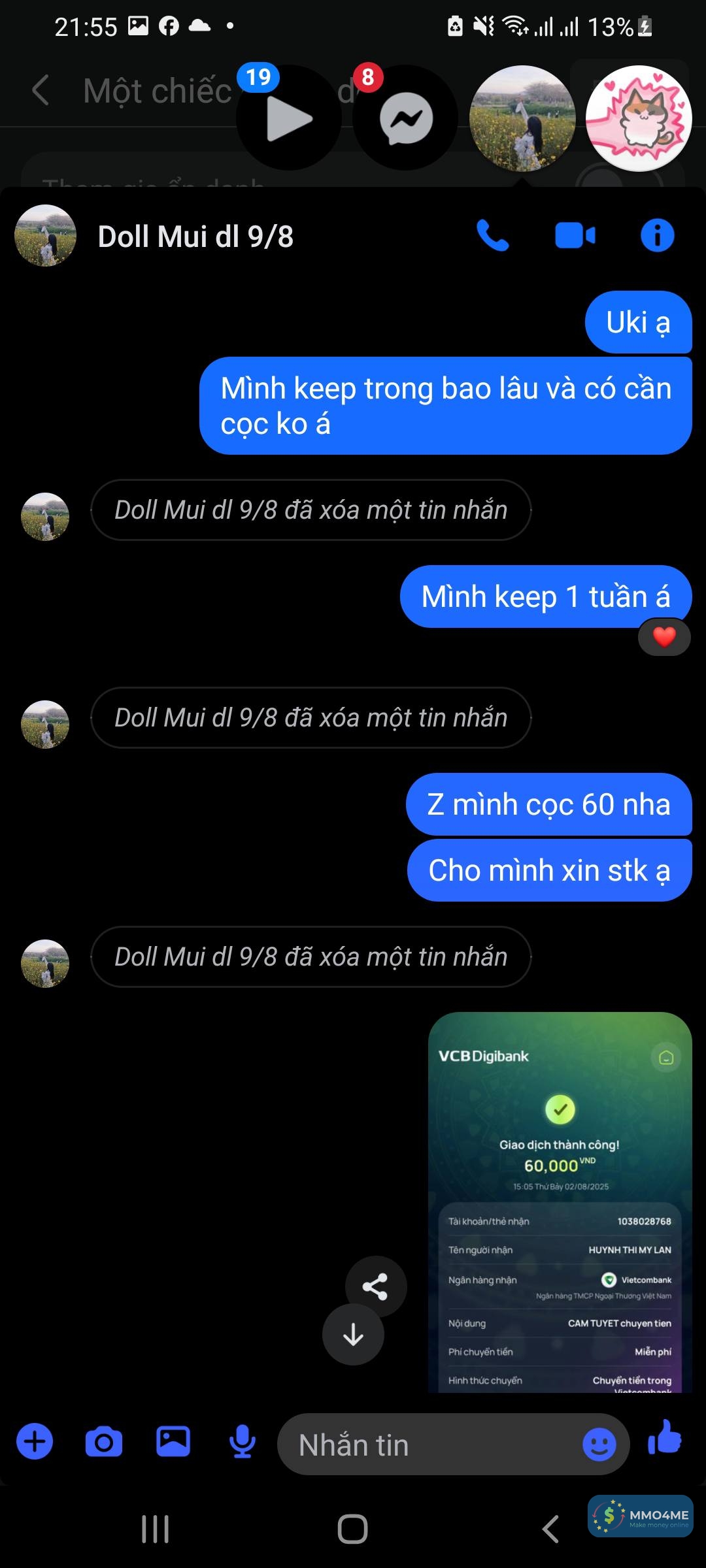This screenshot has height=1568, width=706.
Task: Open conversation info for Doll Mui
Action: pos(657,236)
